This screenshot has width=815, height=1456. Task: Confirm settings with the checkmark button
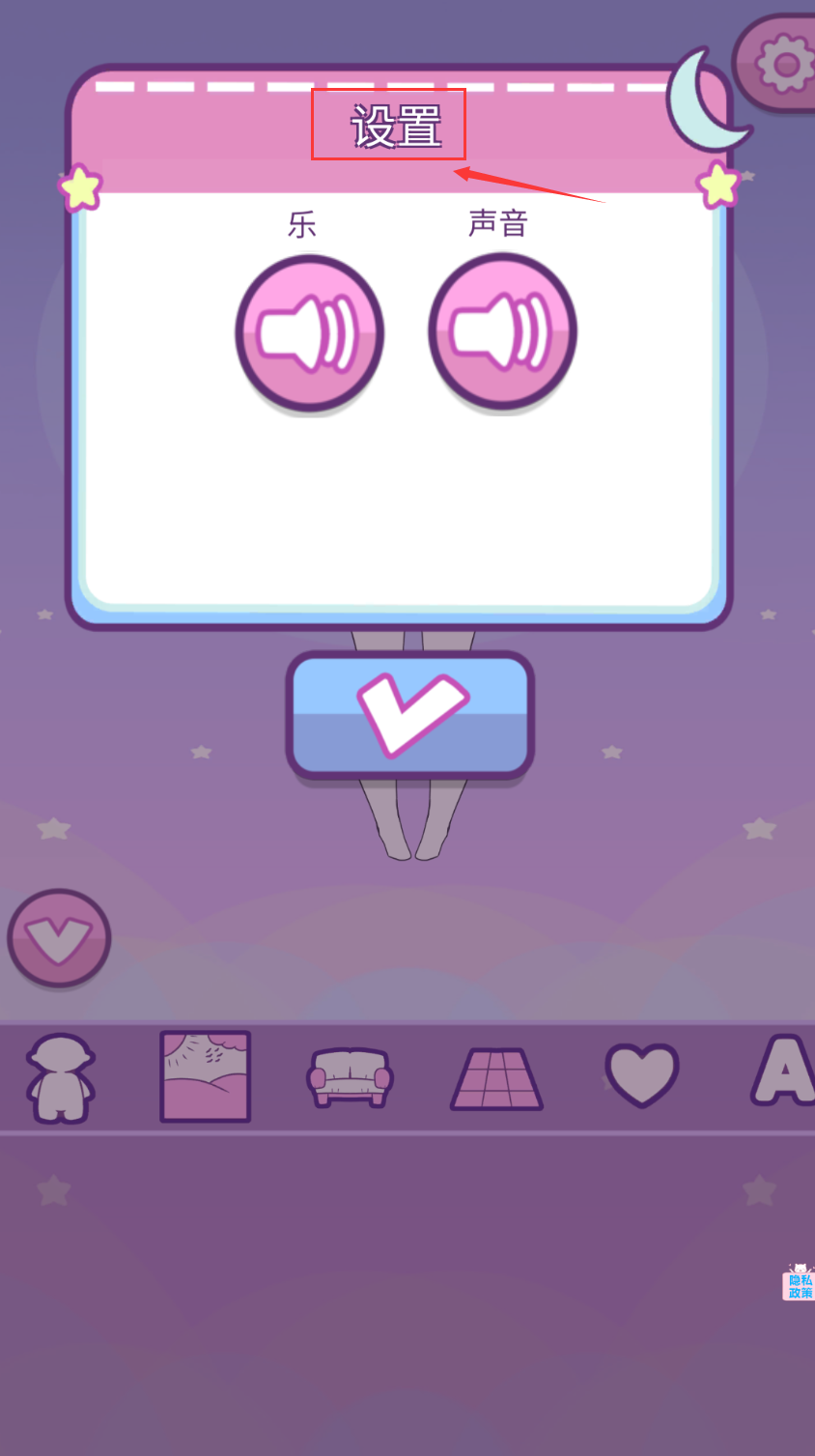410,715
